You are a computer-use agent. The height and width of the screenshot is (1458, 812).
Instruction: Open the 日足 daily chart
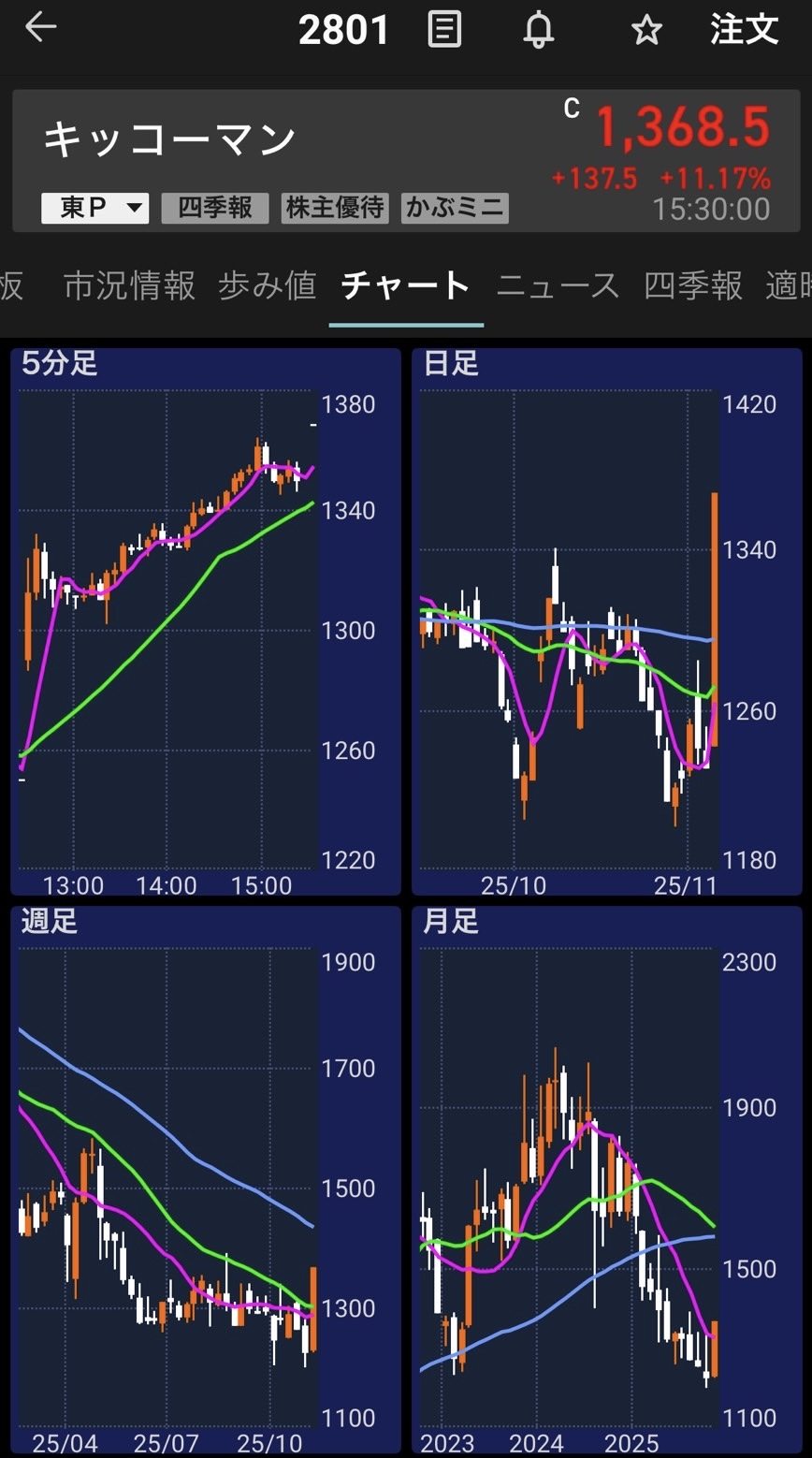(606, 621)
